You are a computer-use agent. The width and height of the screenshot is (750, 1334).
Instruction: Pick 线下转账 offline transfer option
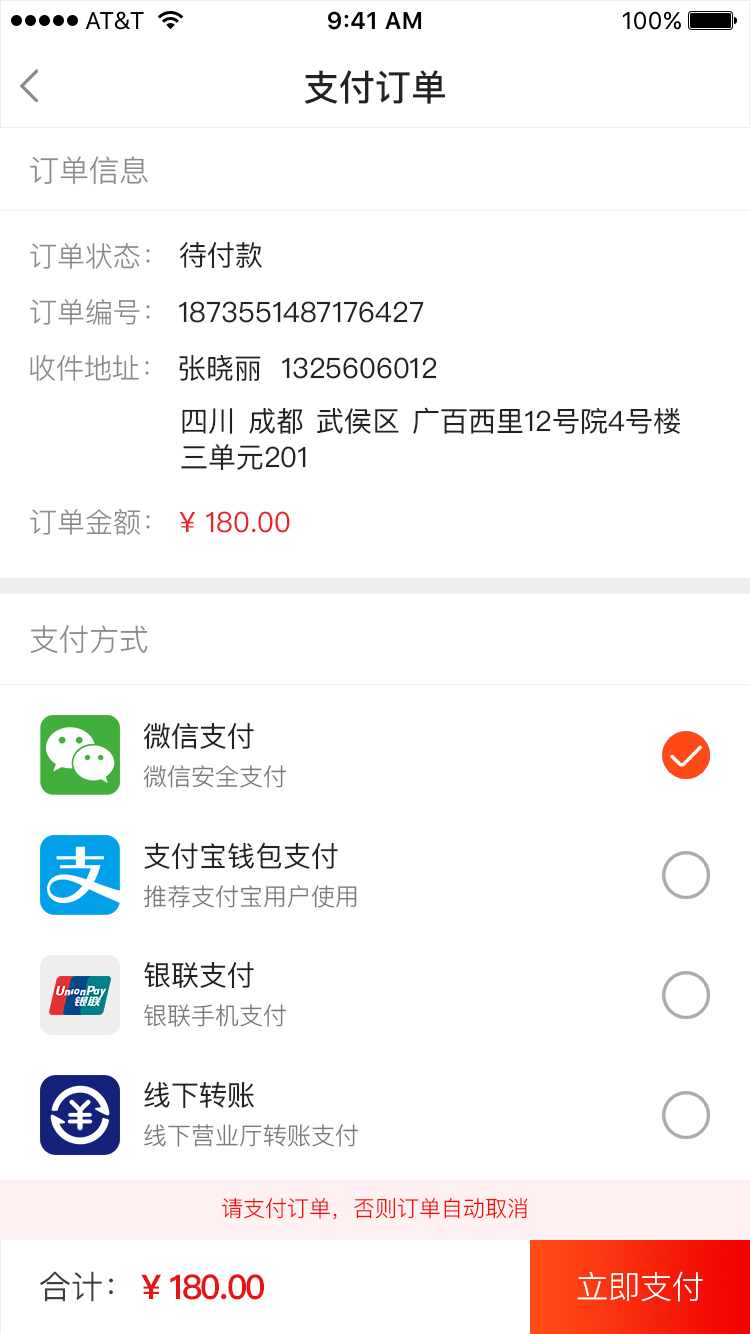point(686,1116)
